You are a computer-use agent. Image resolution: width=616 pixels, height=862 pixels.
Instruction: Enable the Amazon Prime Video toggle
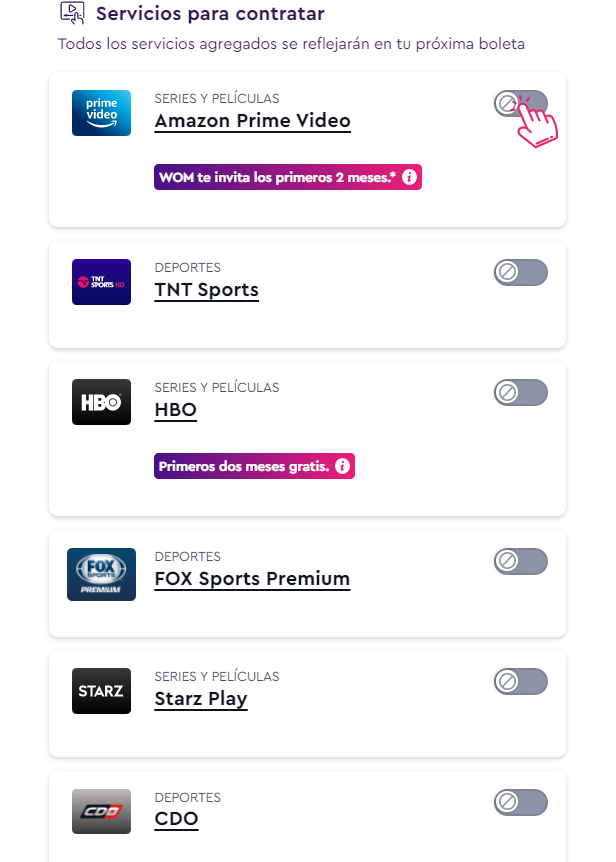pos(520,103)
